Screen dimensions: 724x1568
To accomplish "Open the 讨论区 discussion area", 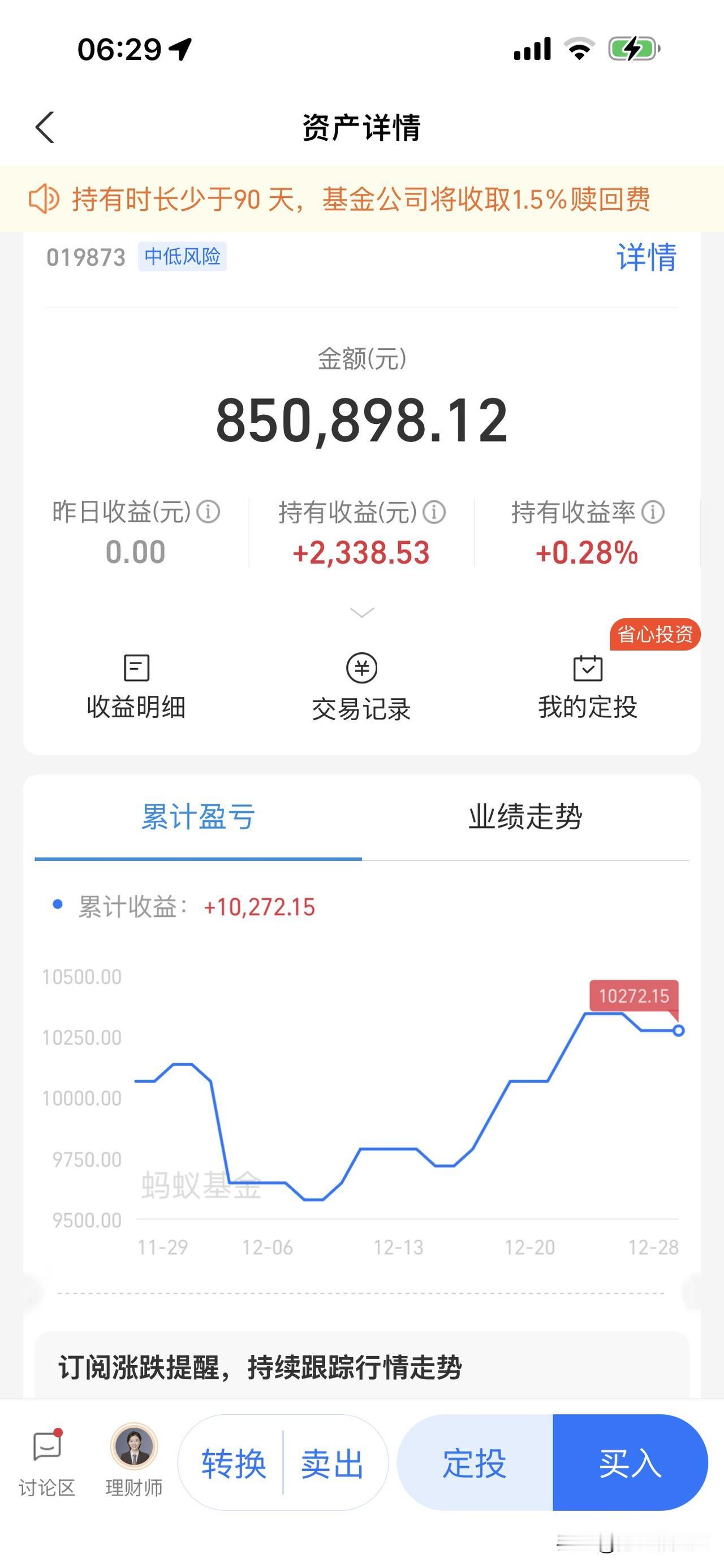I will click(47, 1462).
